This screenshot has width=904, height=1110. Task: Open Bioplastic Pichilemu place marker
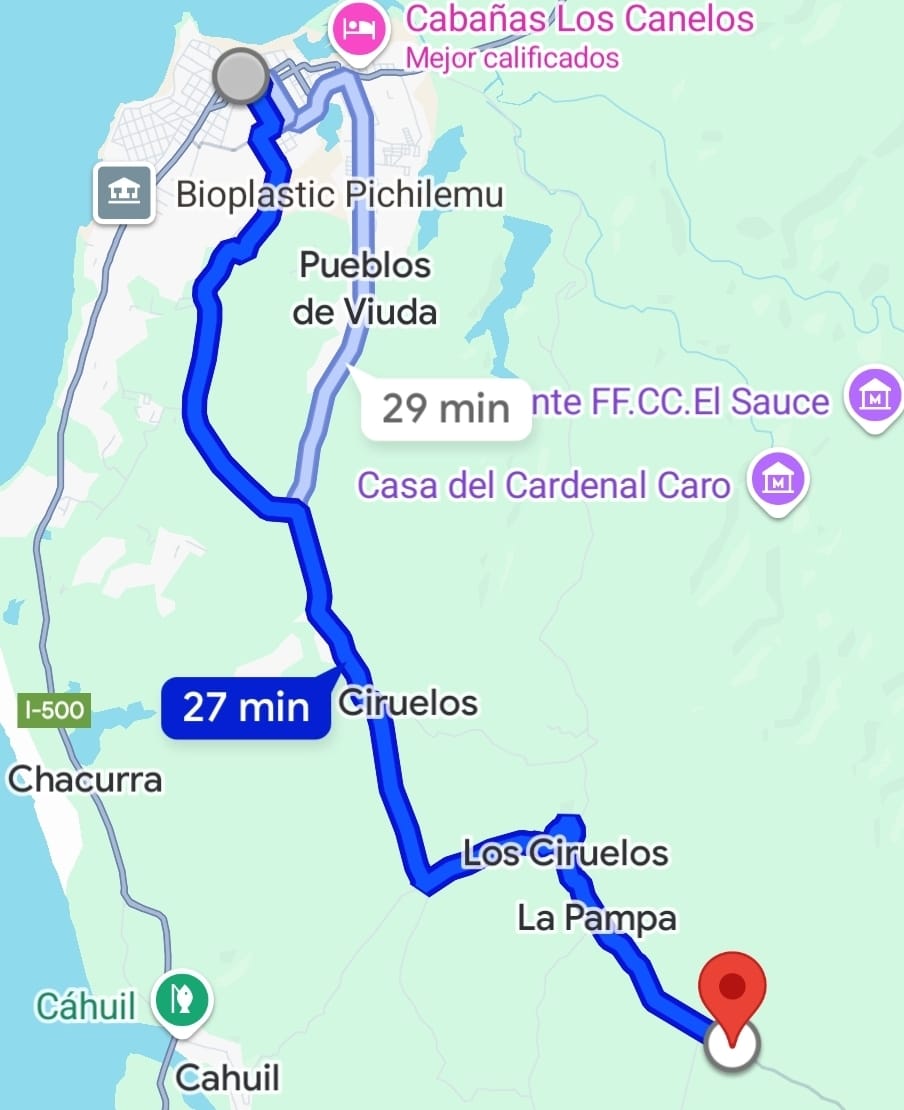pyautogui.click(x=123, y=193)
